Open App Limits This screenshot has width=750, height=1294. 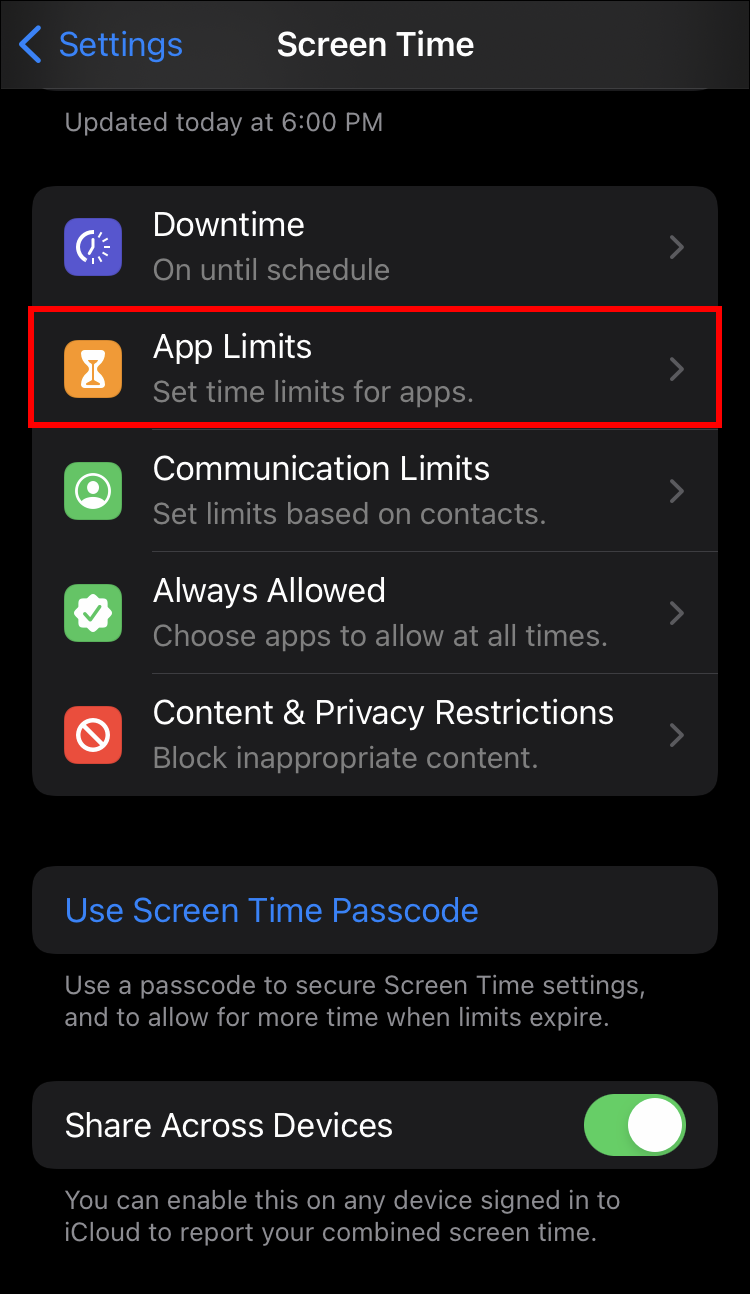pos(375,368)
